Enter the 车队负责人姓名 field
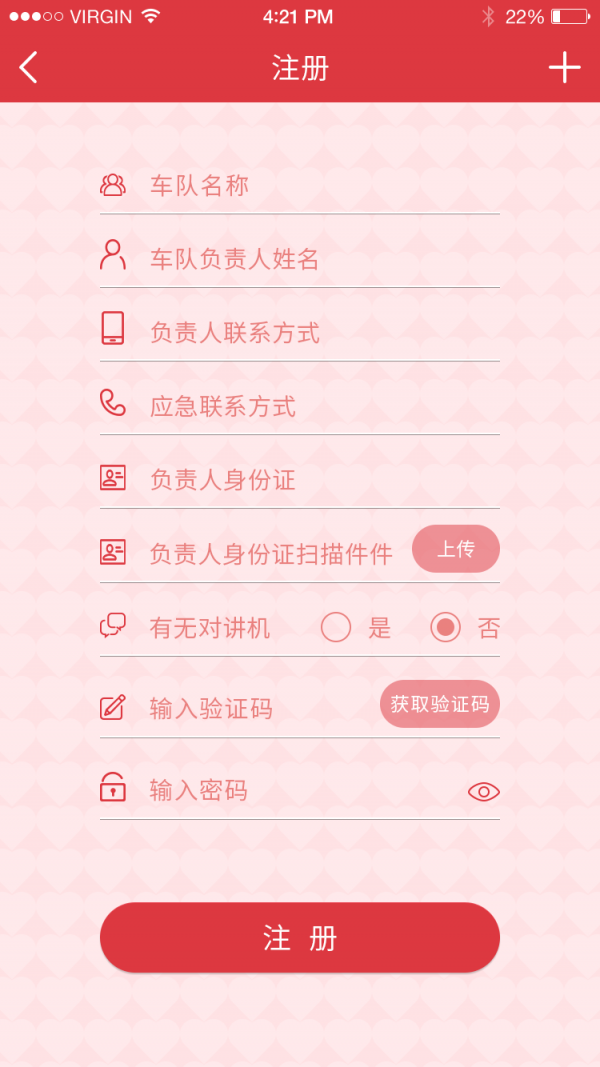The height and width of the screenshot is (1067, 600). pyautogui.click(x=320, y=260)
